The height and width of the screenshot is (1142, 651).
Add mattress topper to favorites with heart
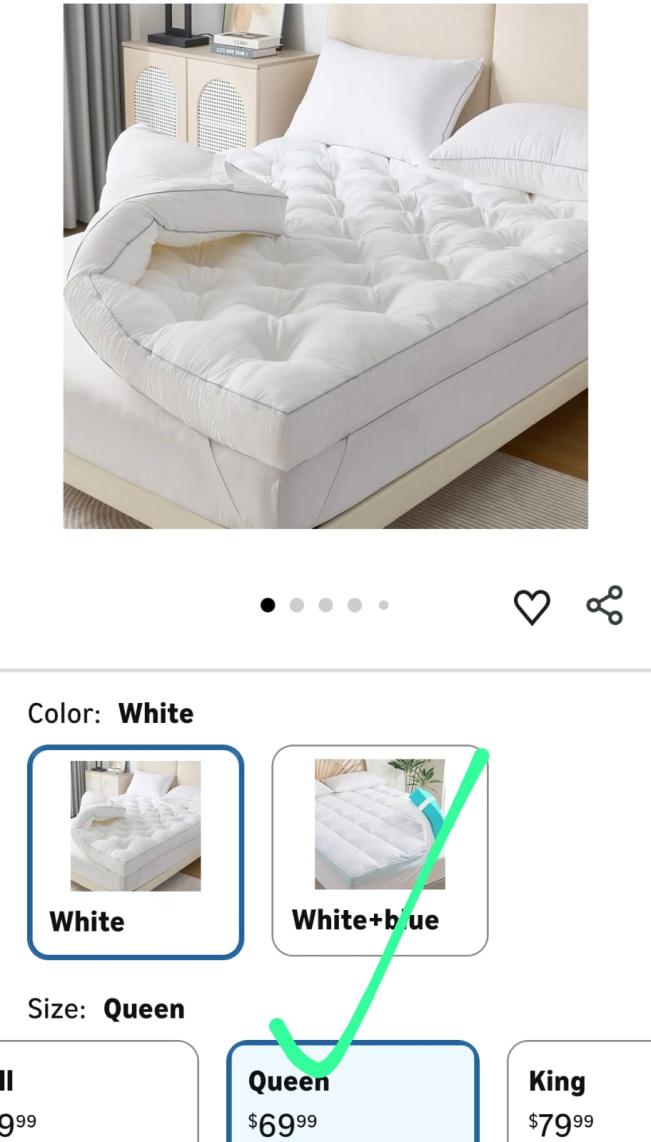point(532,605)
